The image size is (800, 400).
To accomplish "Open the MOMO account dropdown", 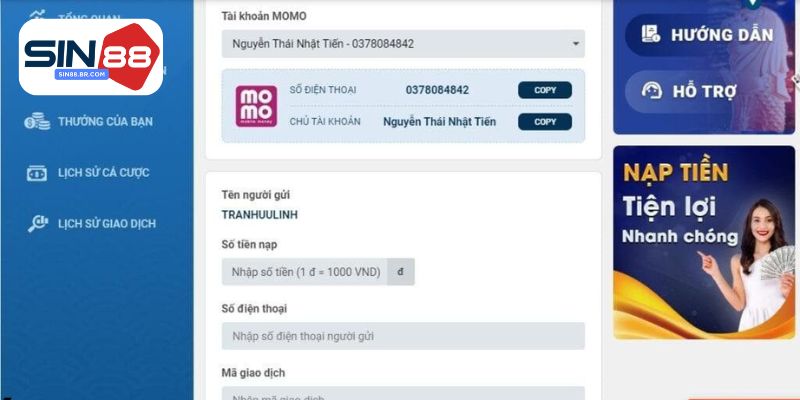I will 402,44.
